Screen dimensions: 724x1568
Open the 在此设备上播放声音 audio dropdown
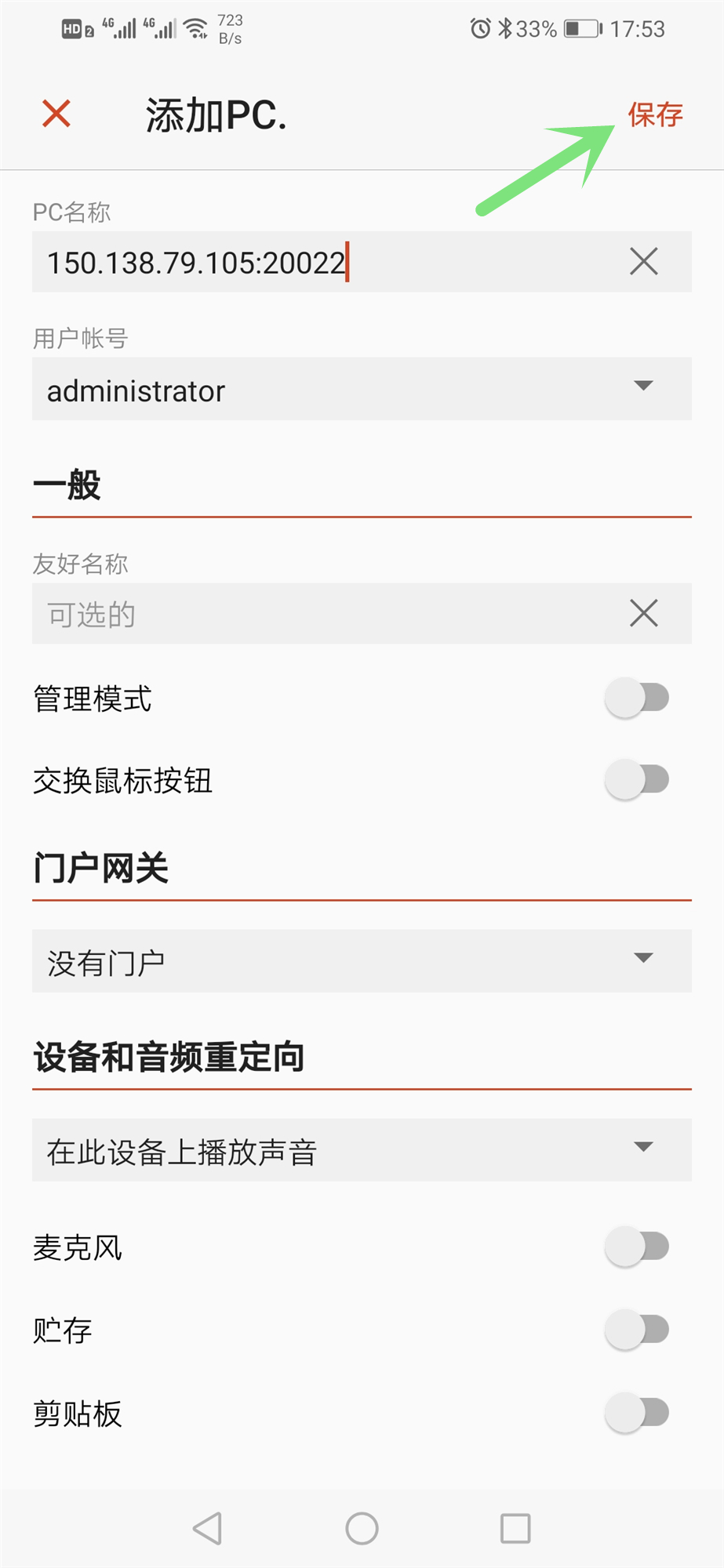click(362, 1151)
